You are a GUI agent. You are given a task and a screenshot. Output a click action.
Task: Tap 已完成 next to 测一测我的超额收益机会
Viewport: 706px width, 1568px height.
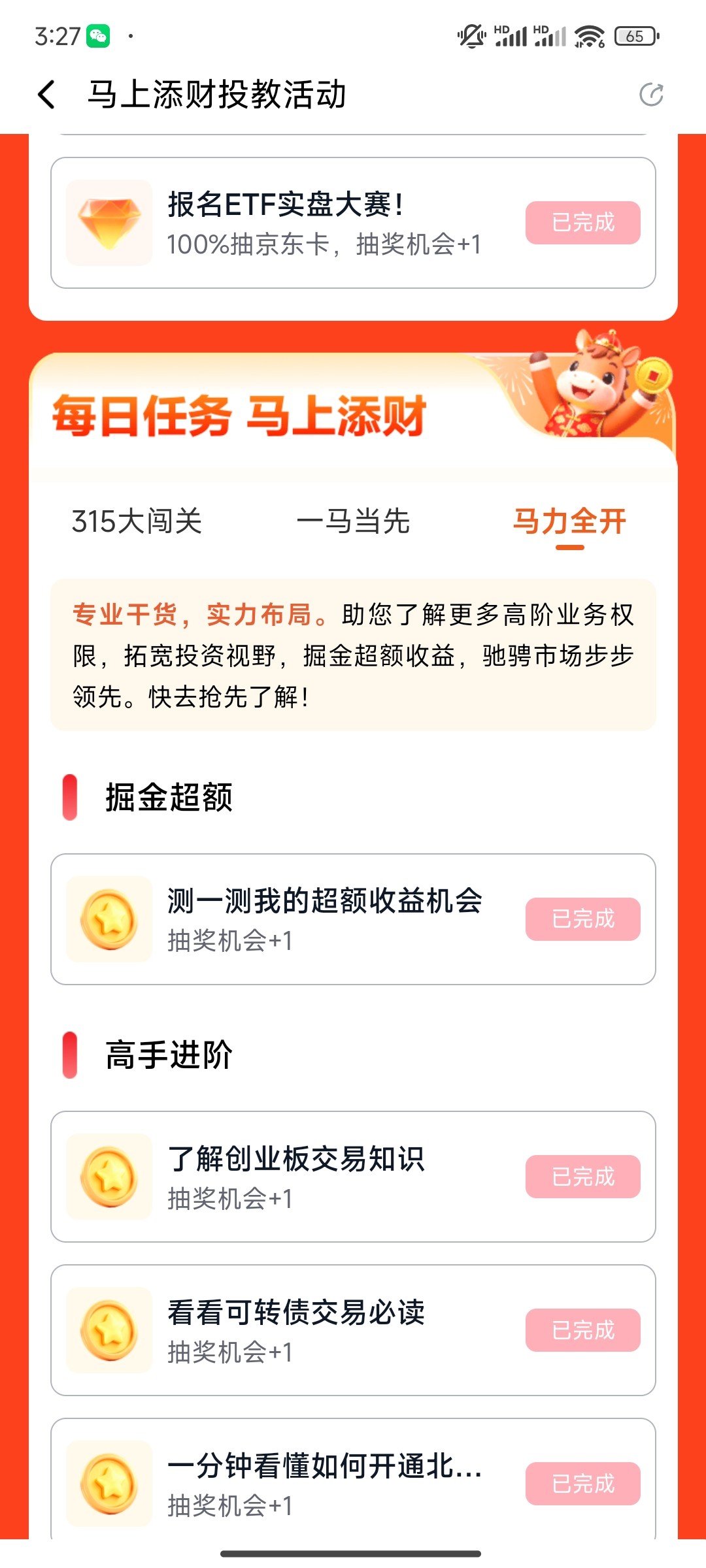[582, 919]
